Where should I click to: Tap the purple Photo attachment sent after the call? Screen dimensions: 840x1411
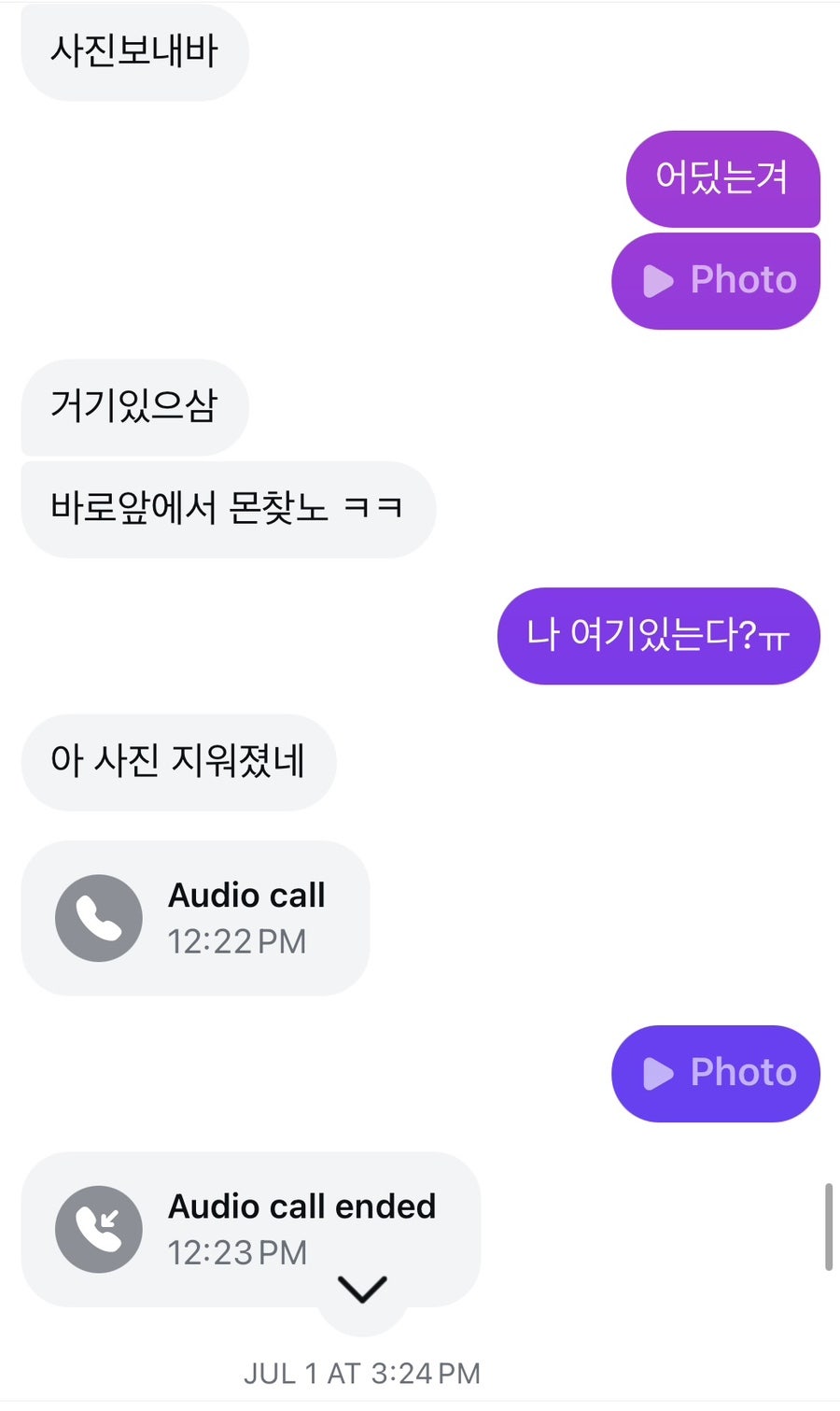(x=716, y=1073)
